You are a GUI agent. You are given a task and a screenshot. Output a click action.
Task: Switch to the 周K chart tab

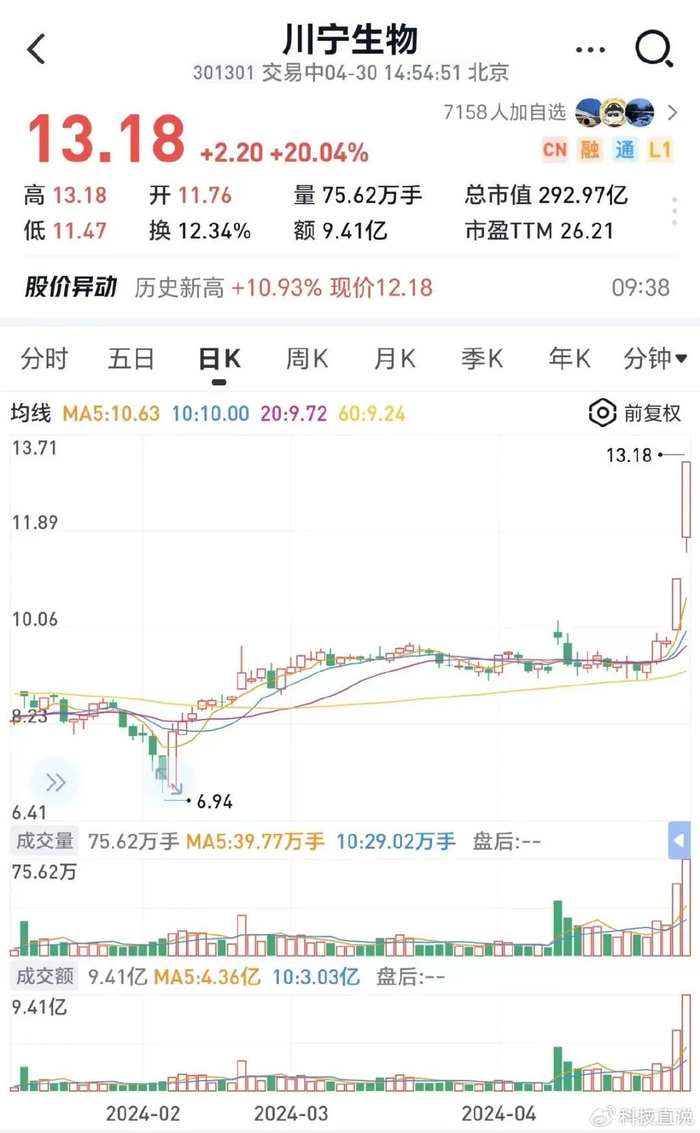(x=307, y=359)
